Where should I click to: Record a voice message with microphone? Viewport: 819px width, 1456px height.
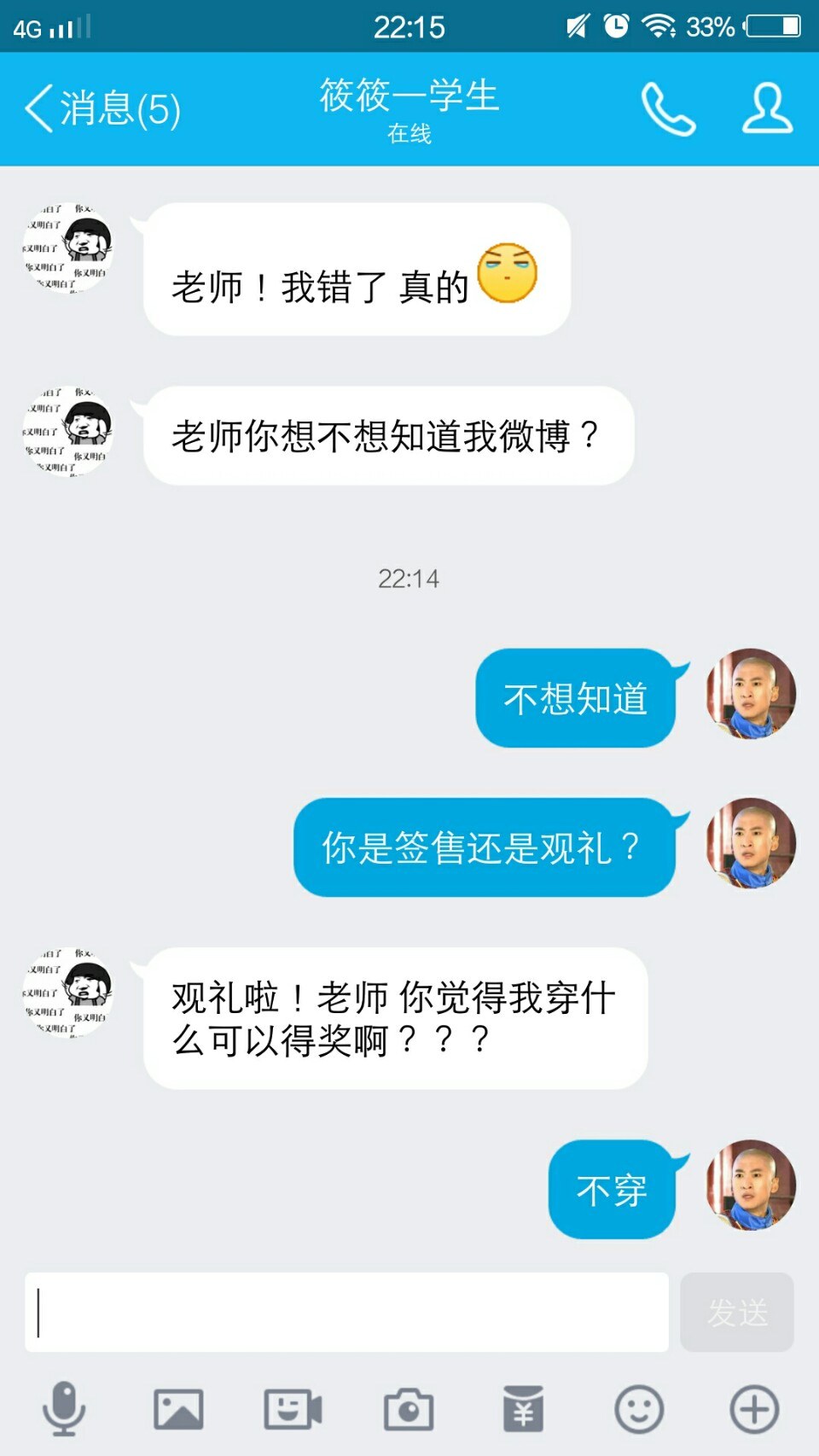point(64,1409)
